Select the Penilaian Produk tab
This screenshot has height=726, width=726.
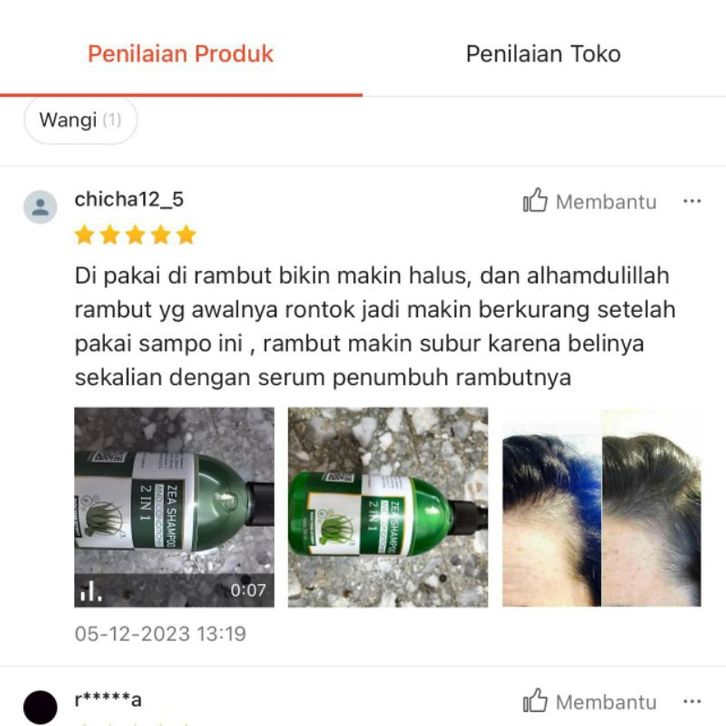point(181,54)
